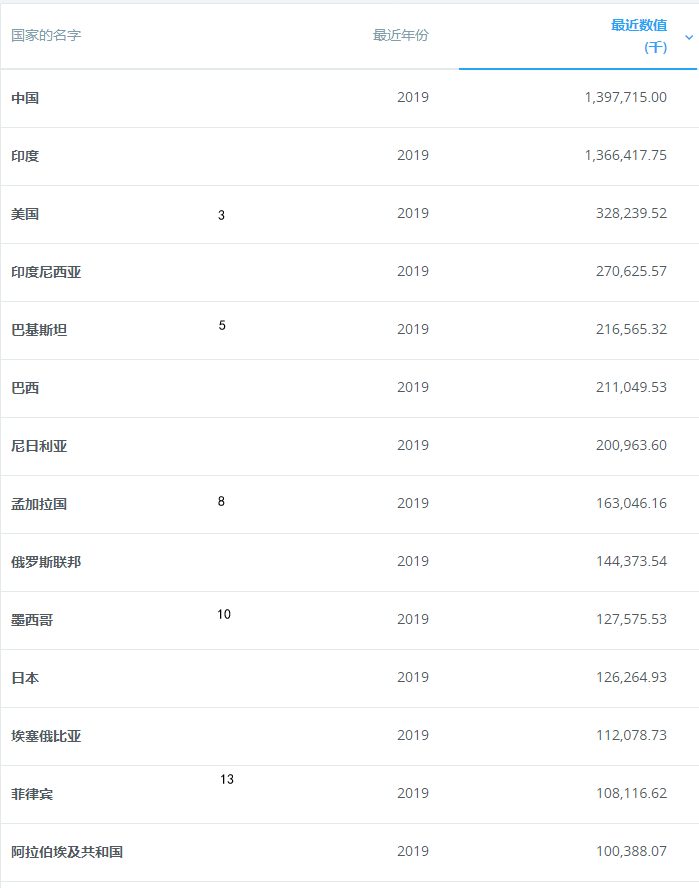
Task: Open the 埃塞俄比亚 country entry
Action: 46,737
